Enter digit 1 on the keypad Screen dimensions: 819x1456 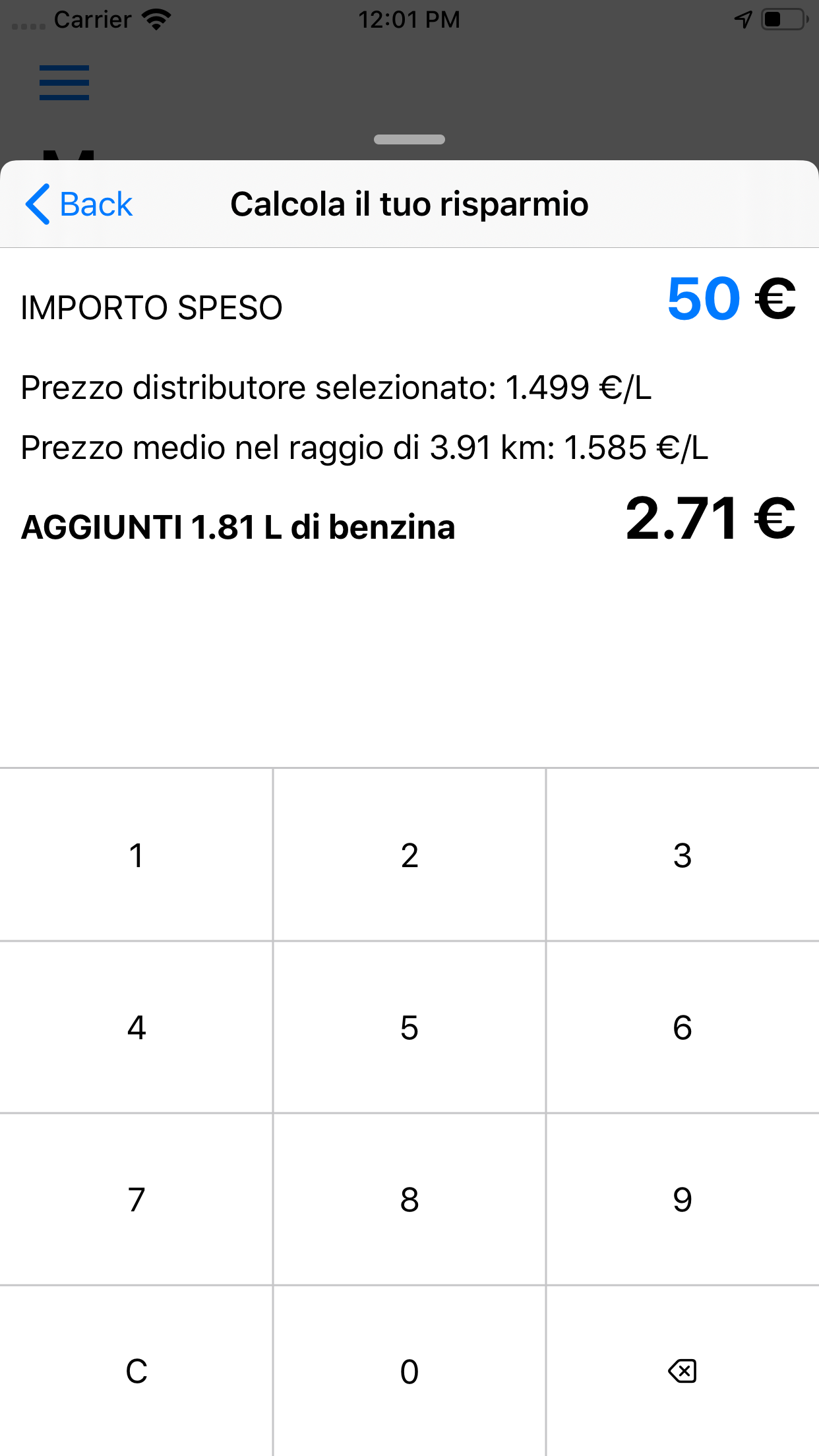click(136, 855)
